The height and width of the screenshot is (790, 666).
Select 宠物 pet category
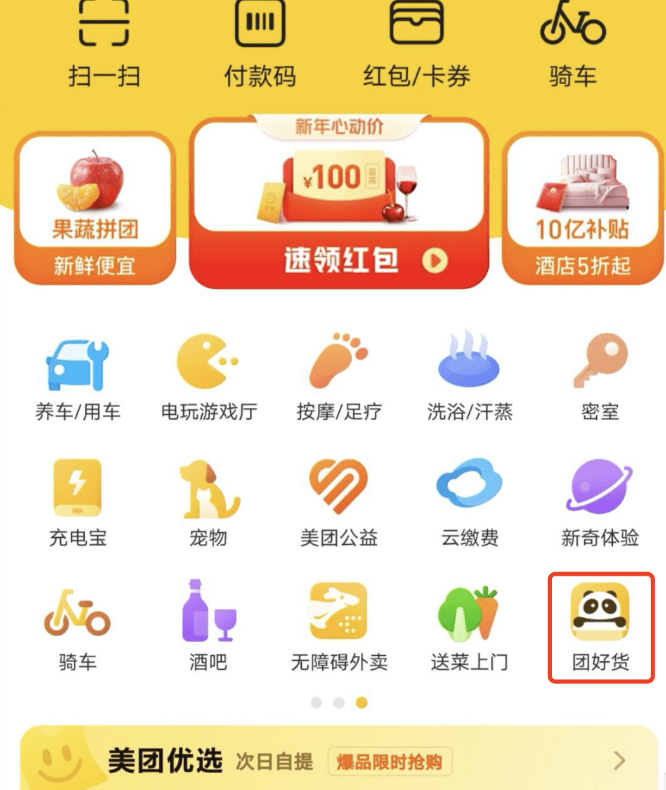[x=208, y=502]
